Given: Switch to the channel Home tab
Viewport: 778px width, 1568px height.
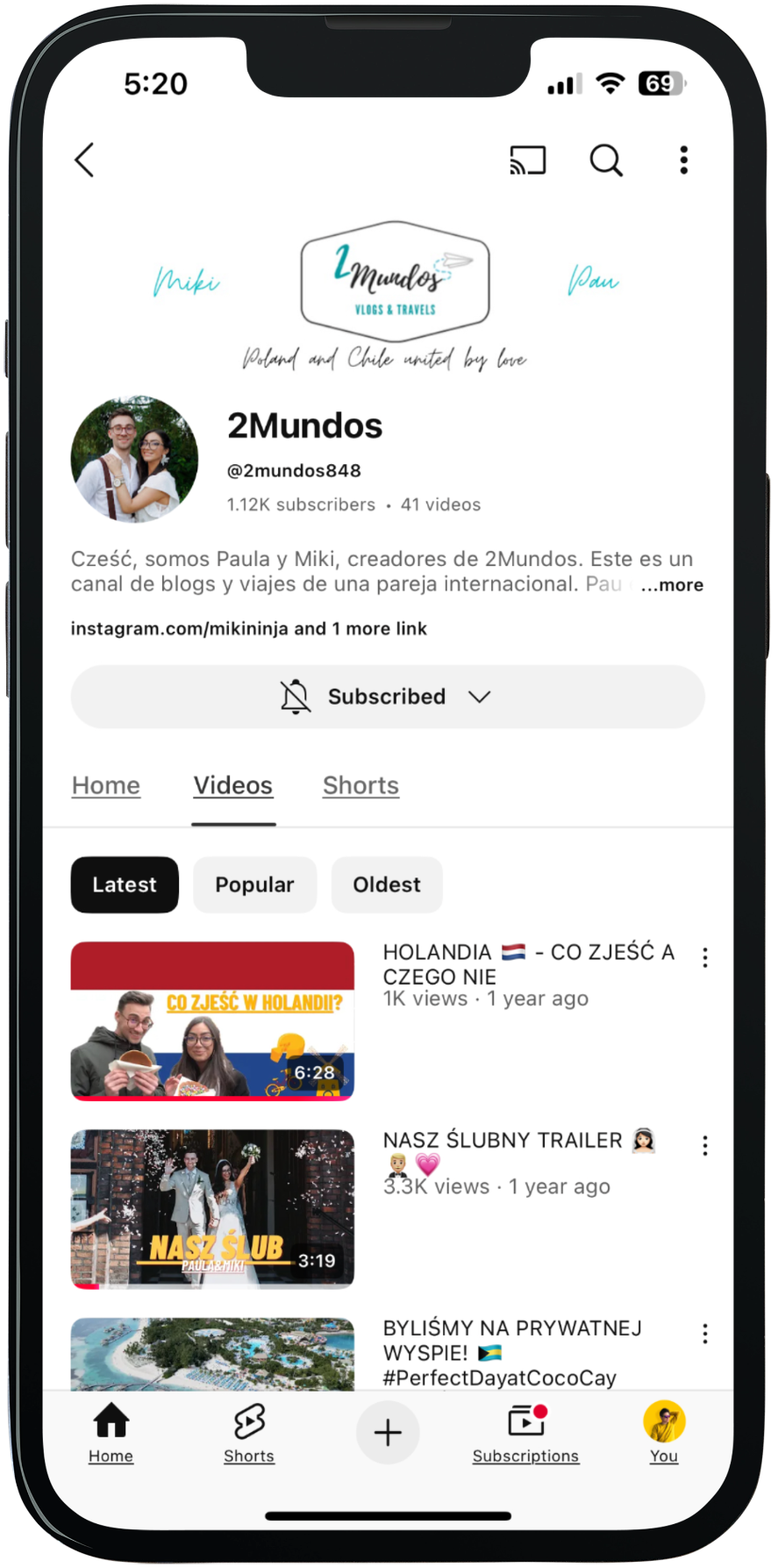Looking at the screenshot, I should click(106, 785).
